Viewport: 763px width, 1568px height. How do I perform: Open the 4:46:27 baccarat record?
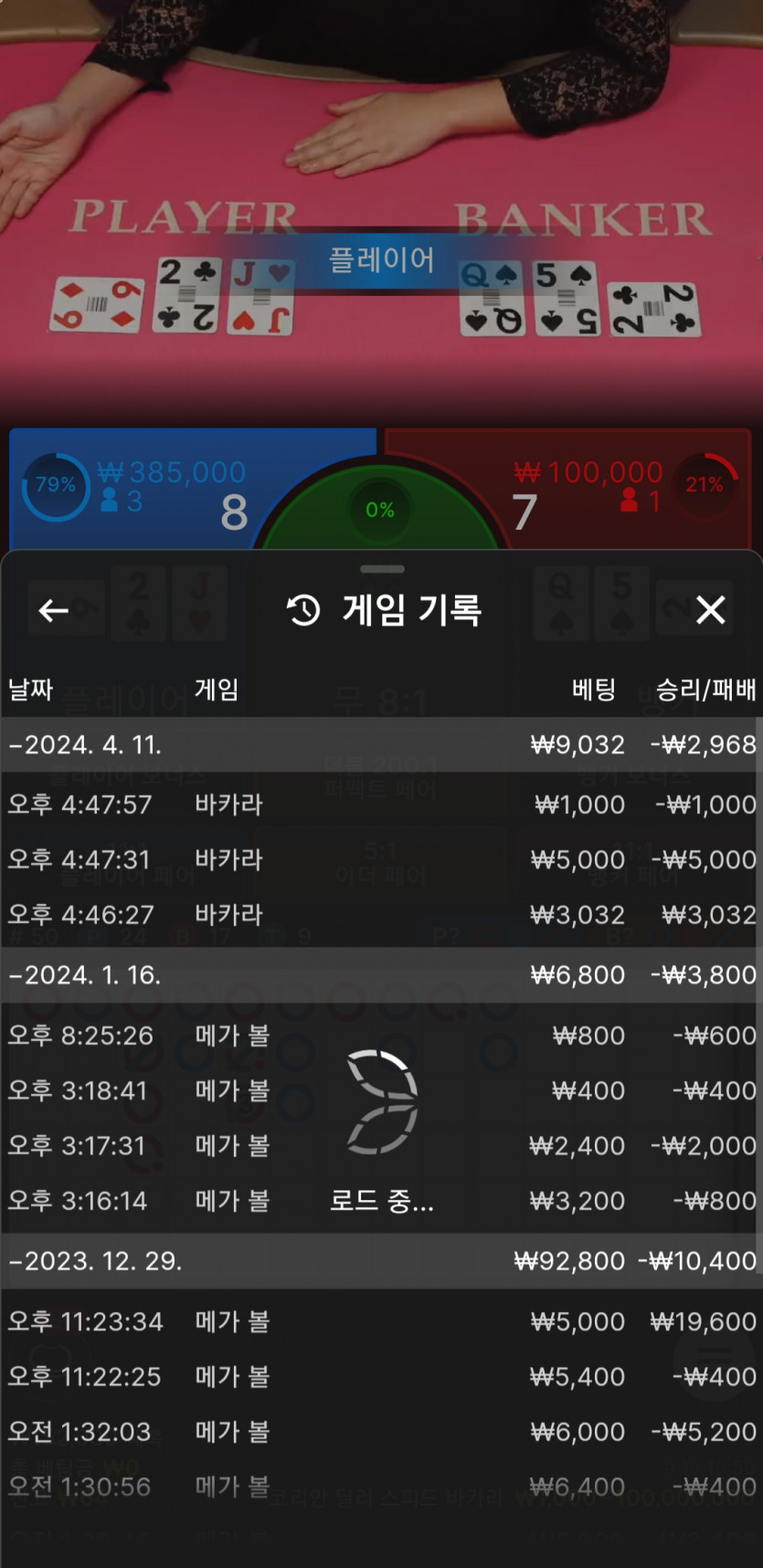pos(381,914)
